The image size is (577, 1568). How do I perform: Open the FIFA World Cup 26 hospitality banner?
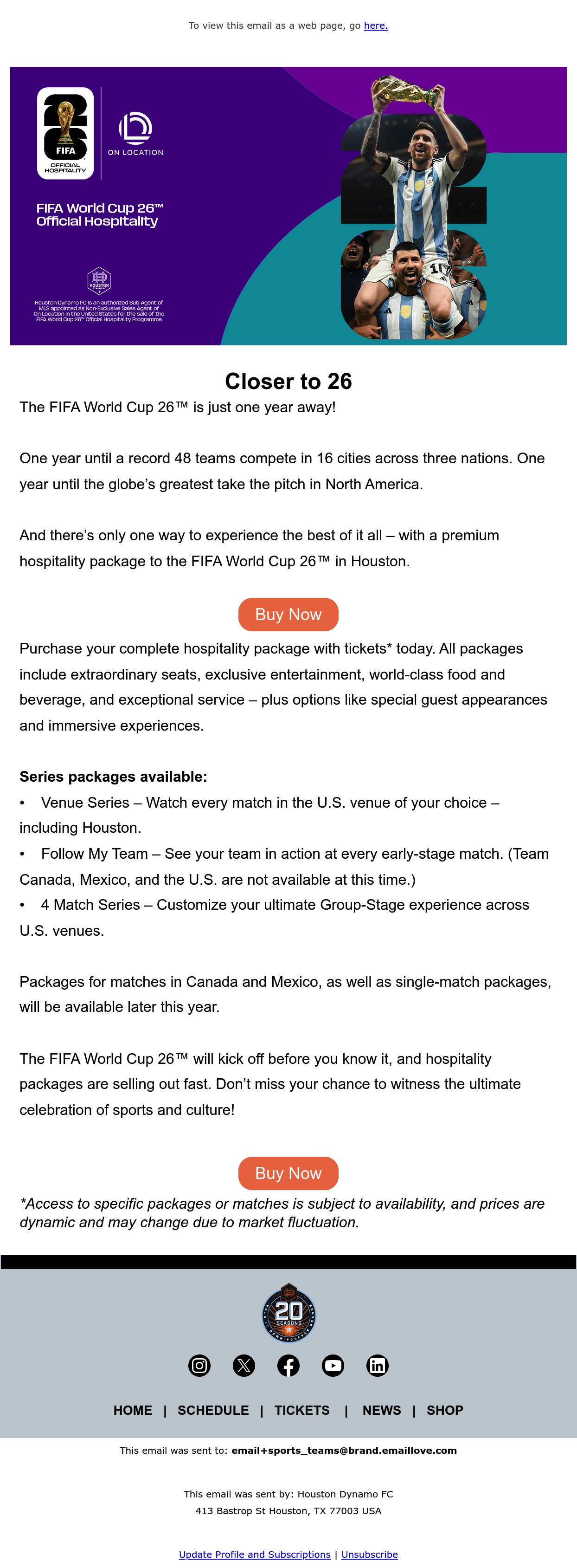pos(288,206)
